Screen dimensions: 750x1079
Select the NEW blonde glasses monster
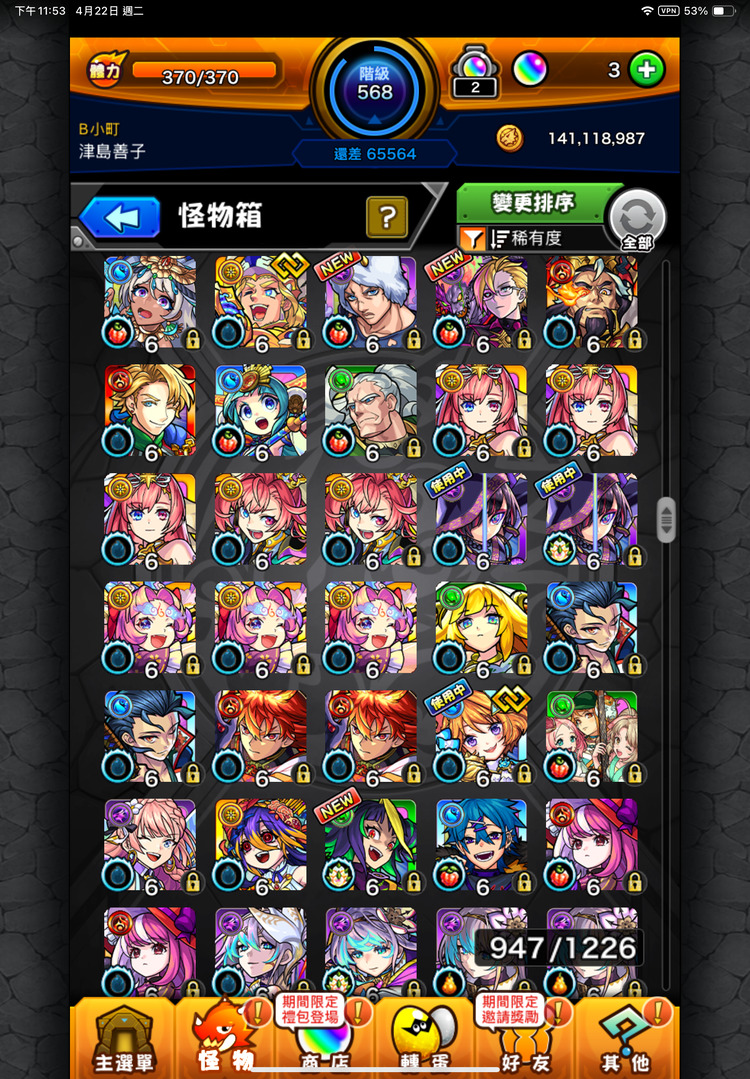pyautogui.click(x=481, y=302)
